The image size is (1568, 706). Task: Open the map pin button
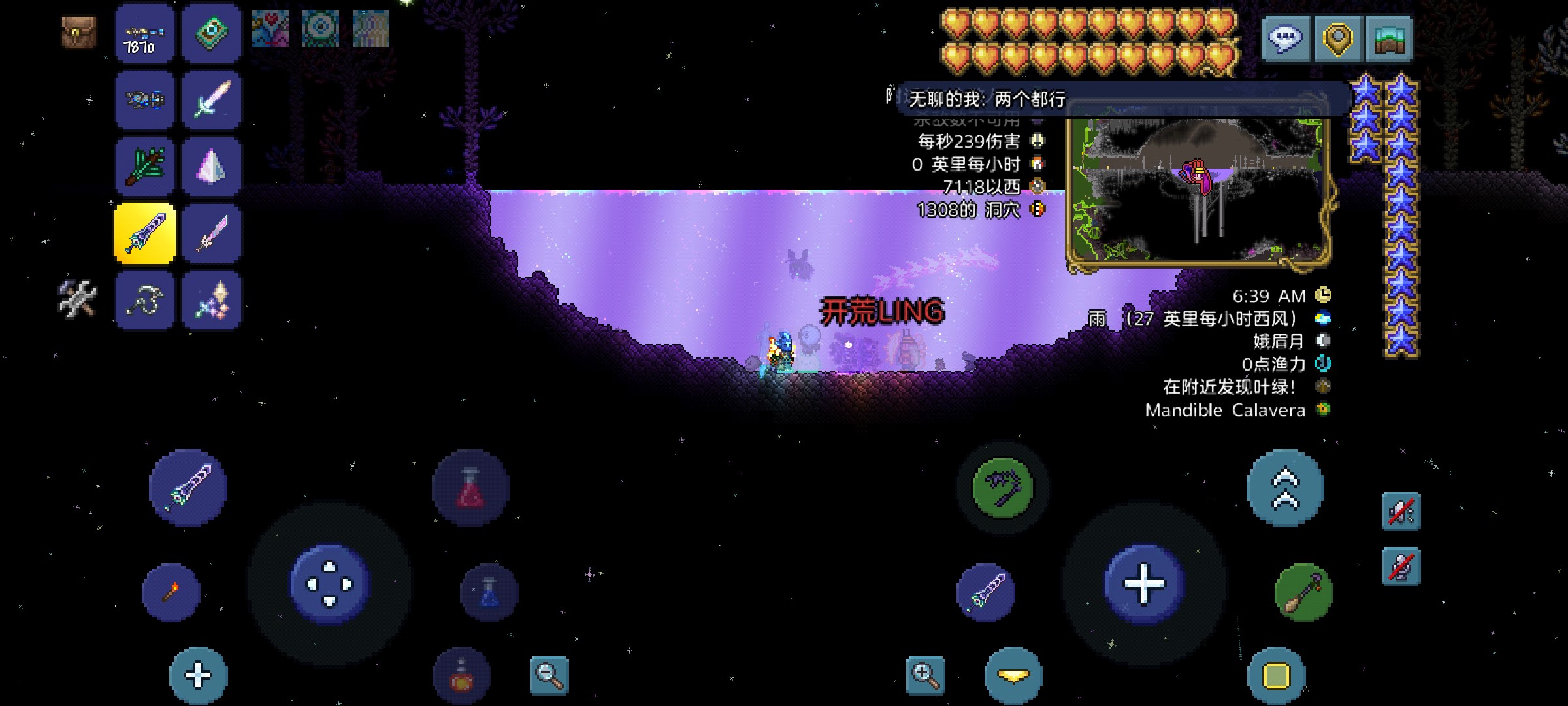[x=1337, y=39]
